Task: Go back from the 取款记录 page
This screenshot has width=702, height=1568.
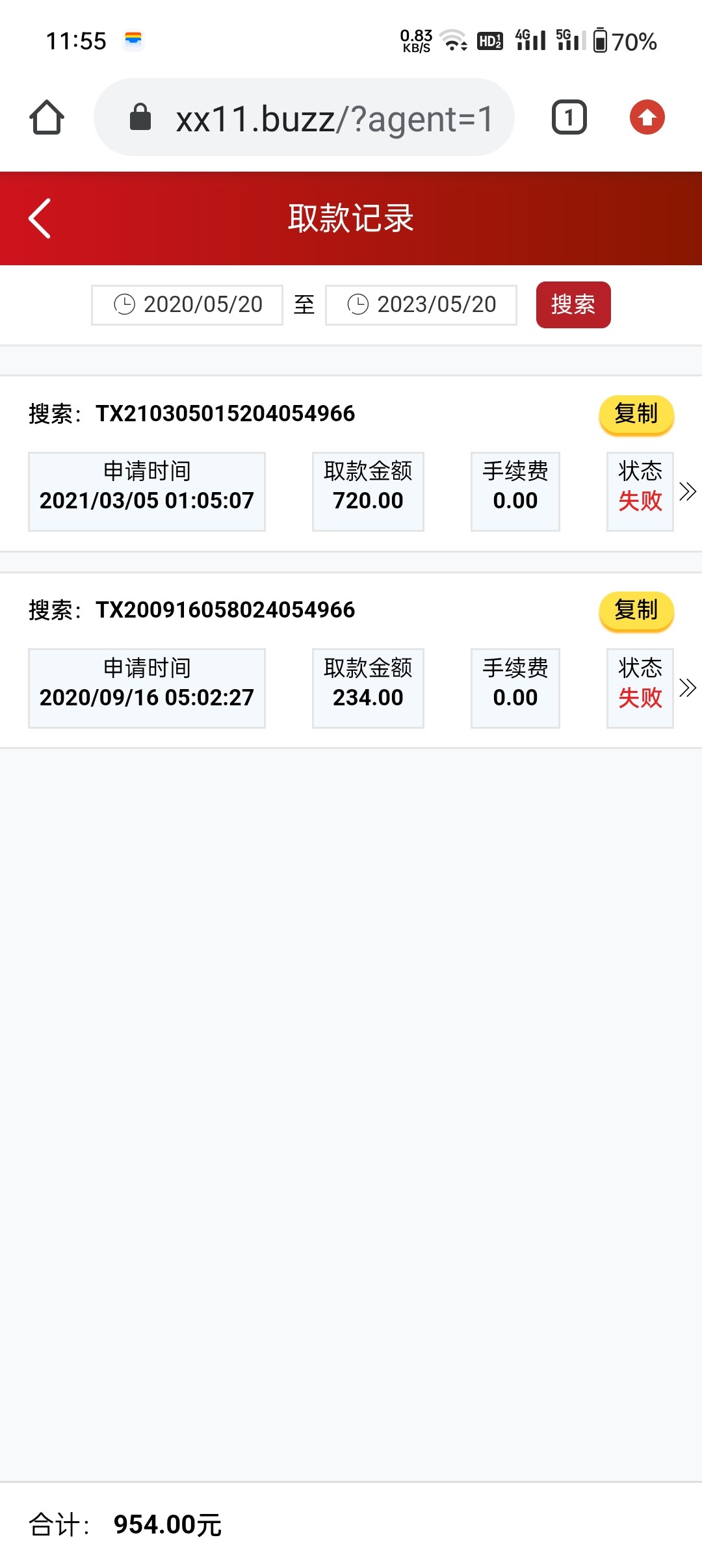Action: [x=40, y=218]
